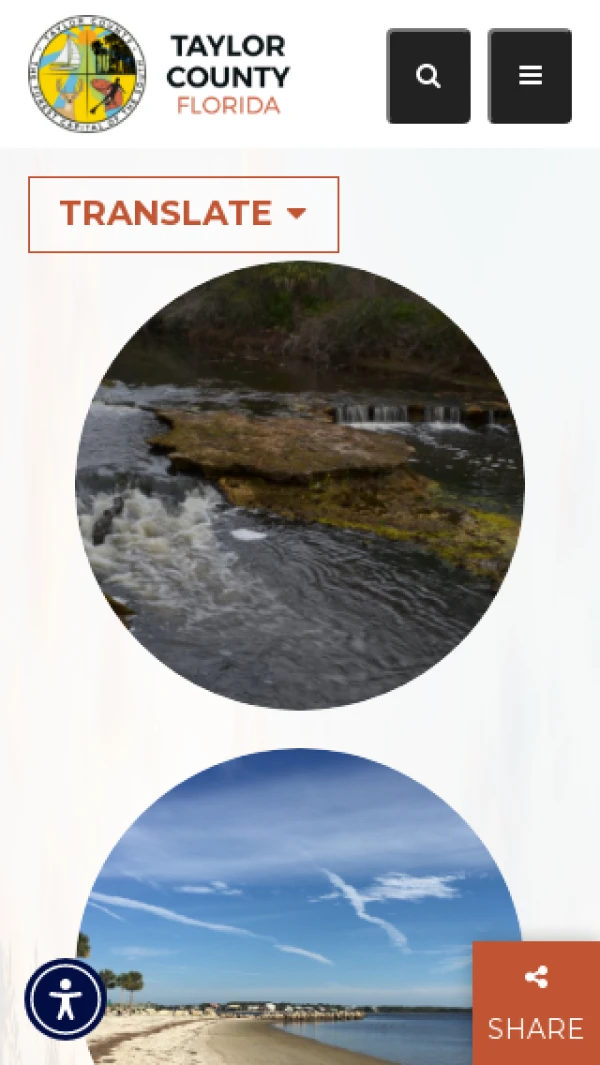This screenshot has height=1065, width=600.
Task: Go to Taylor County Florida home logo
Action: [160, 74]
